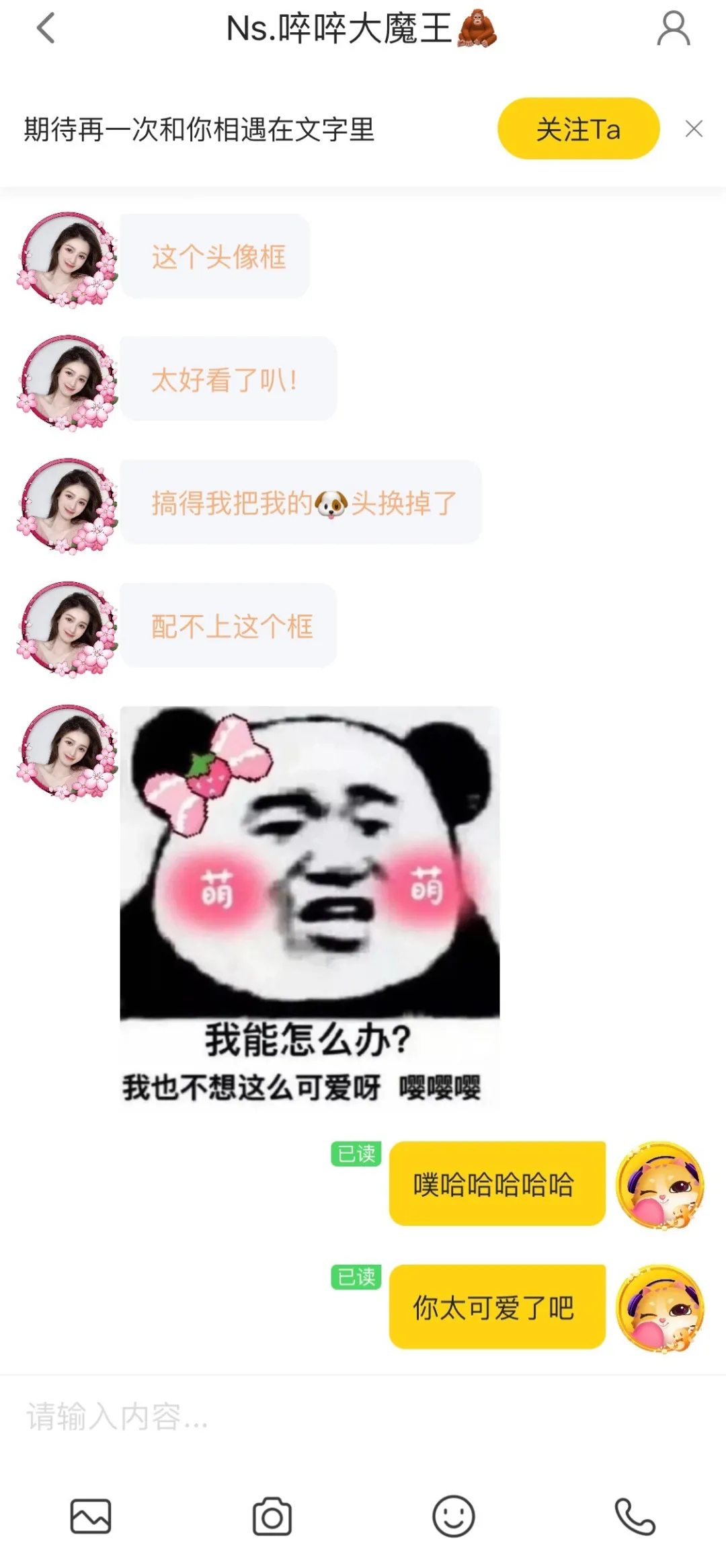The width and height of the screenshot is (726, 1568).
Task: Focus the 请输入内容 message field
Action: click(363, 1417)
